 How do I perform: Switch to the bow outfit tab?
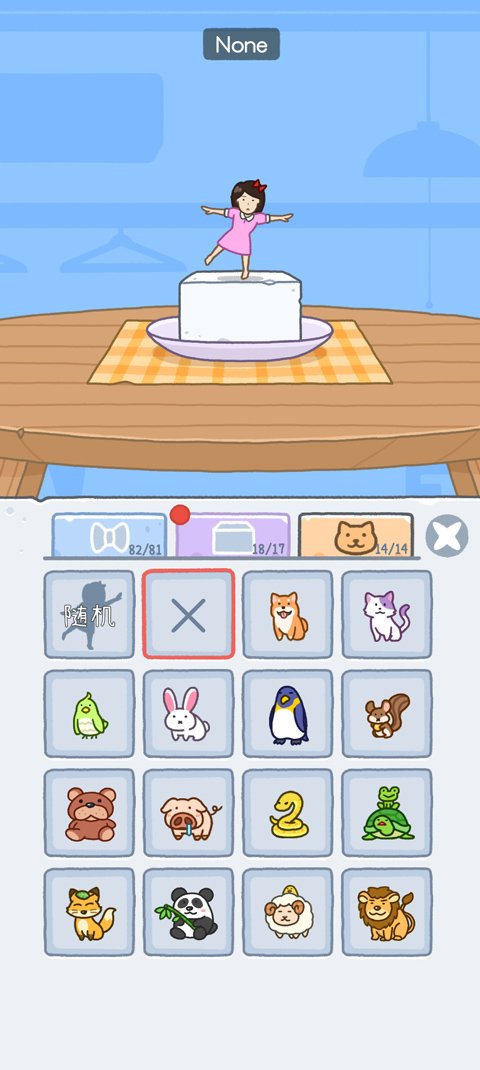[109, 536]
